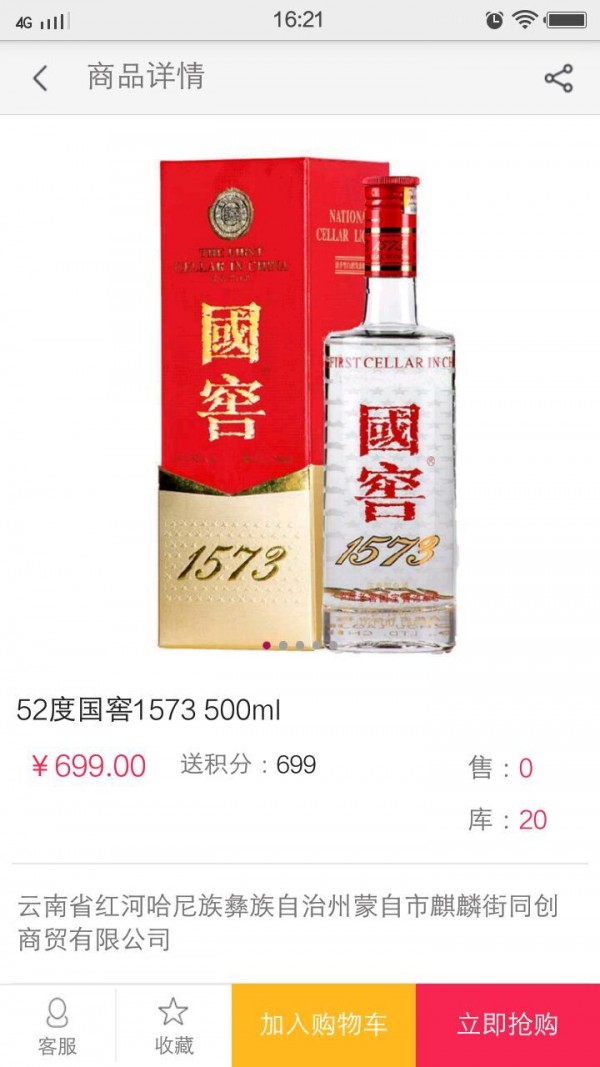Open the 国窖1573 product image
The image size is (600, 1067).
point(300,400)
